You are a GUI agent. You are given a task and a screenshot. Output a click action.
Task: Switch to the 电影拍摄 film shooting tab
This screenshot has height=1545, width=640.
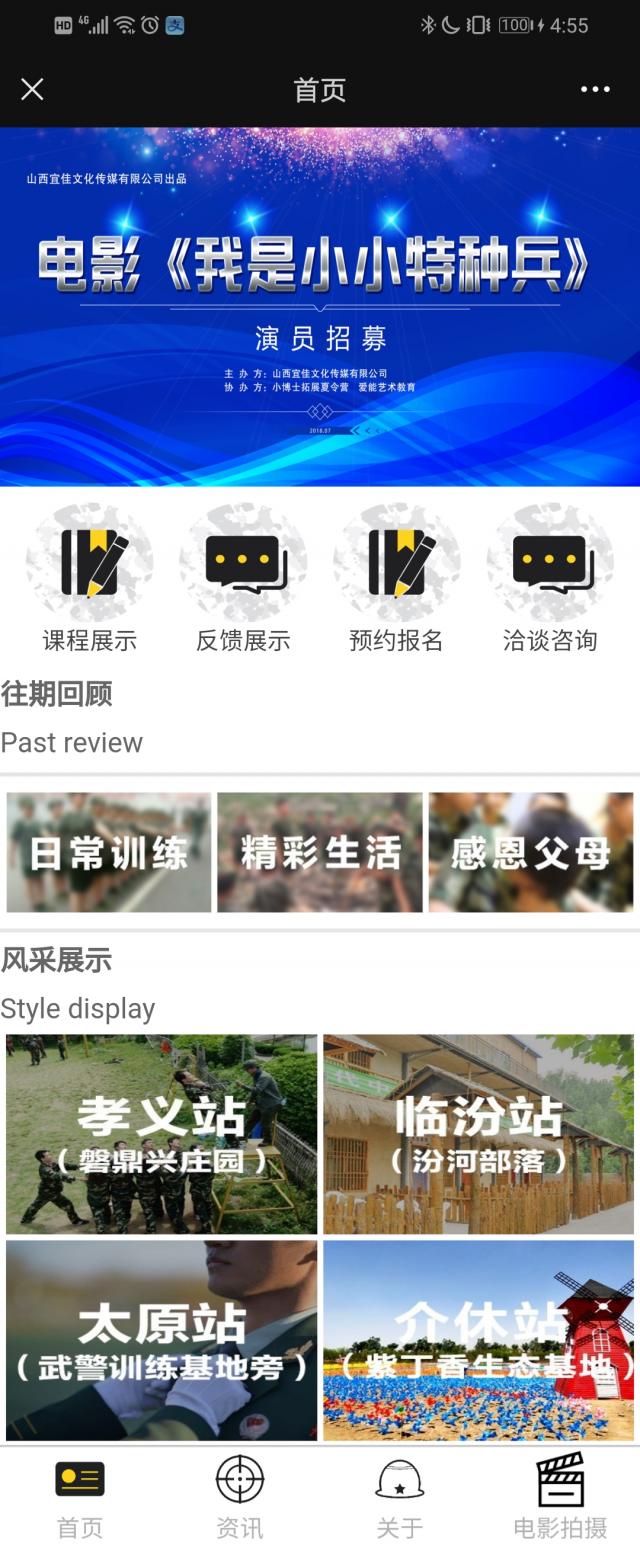click(x=560, y=1496)
